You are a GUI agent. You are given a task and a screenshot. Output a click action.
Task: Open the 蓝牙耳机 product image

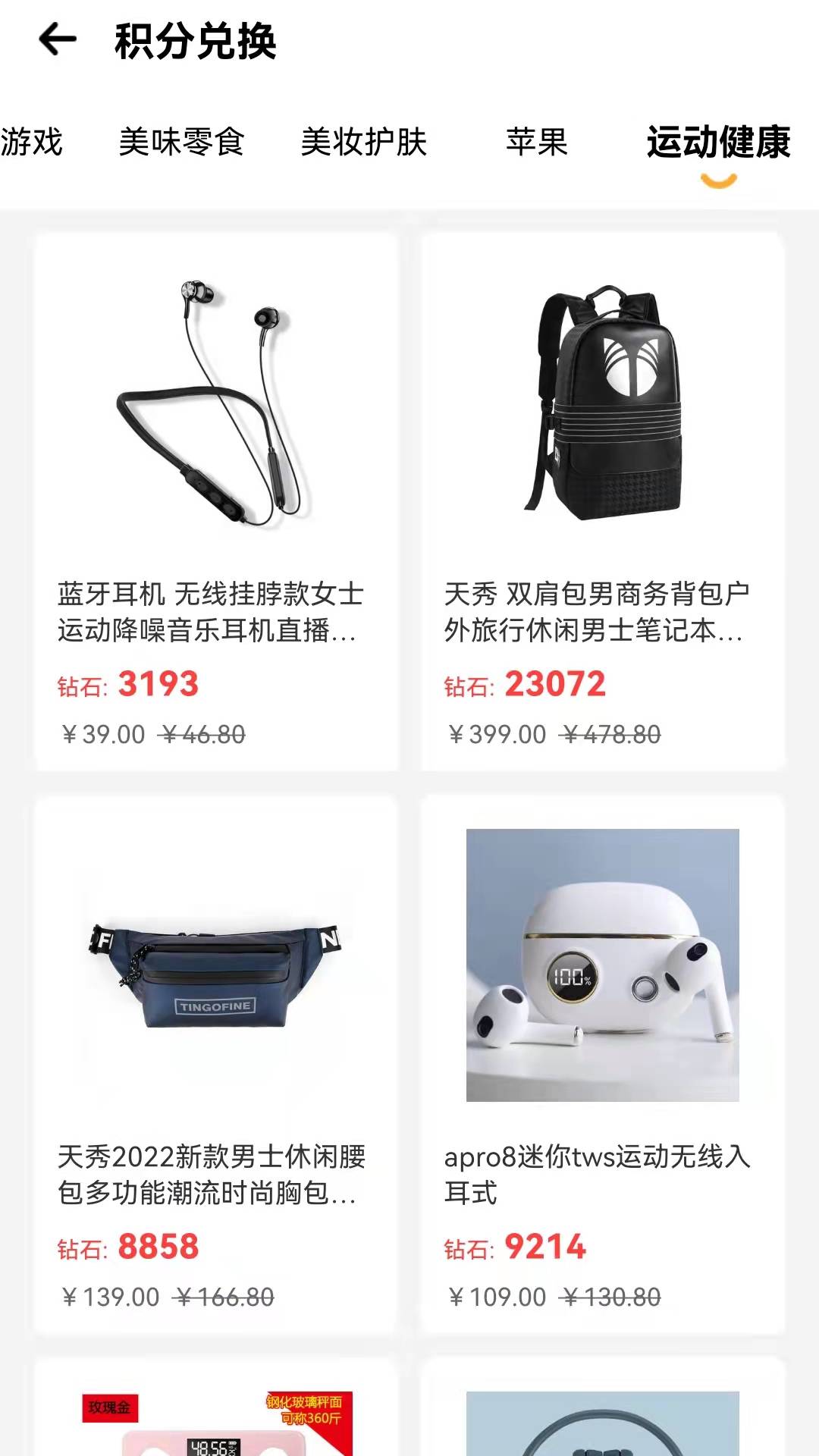[x=215, y=402]
